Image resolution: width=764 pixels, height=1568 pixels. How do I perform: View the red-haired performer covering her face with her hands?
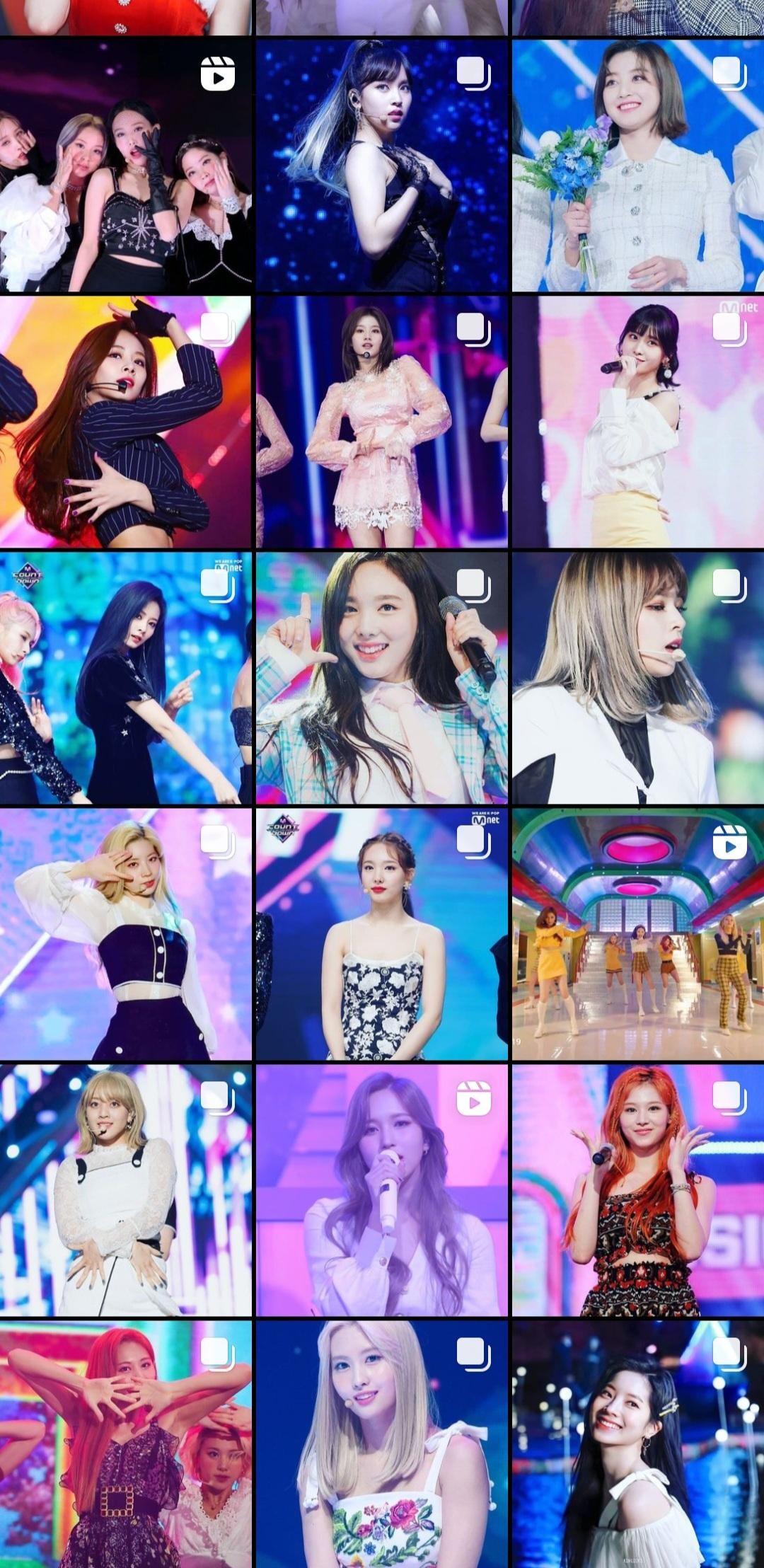tap(125, 1444)
